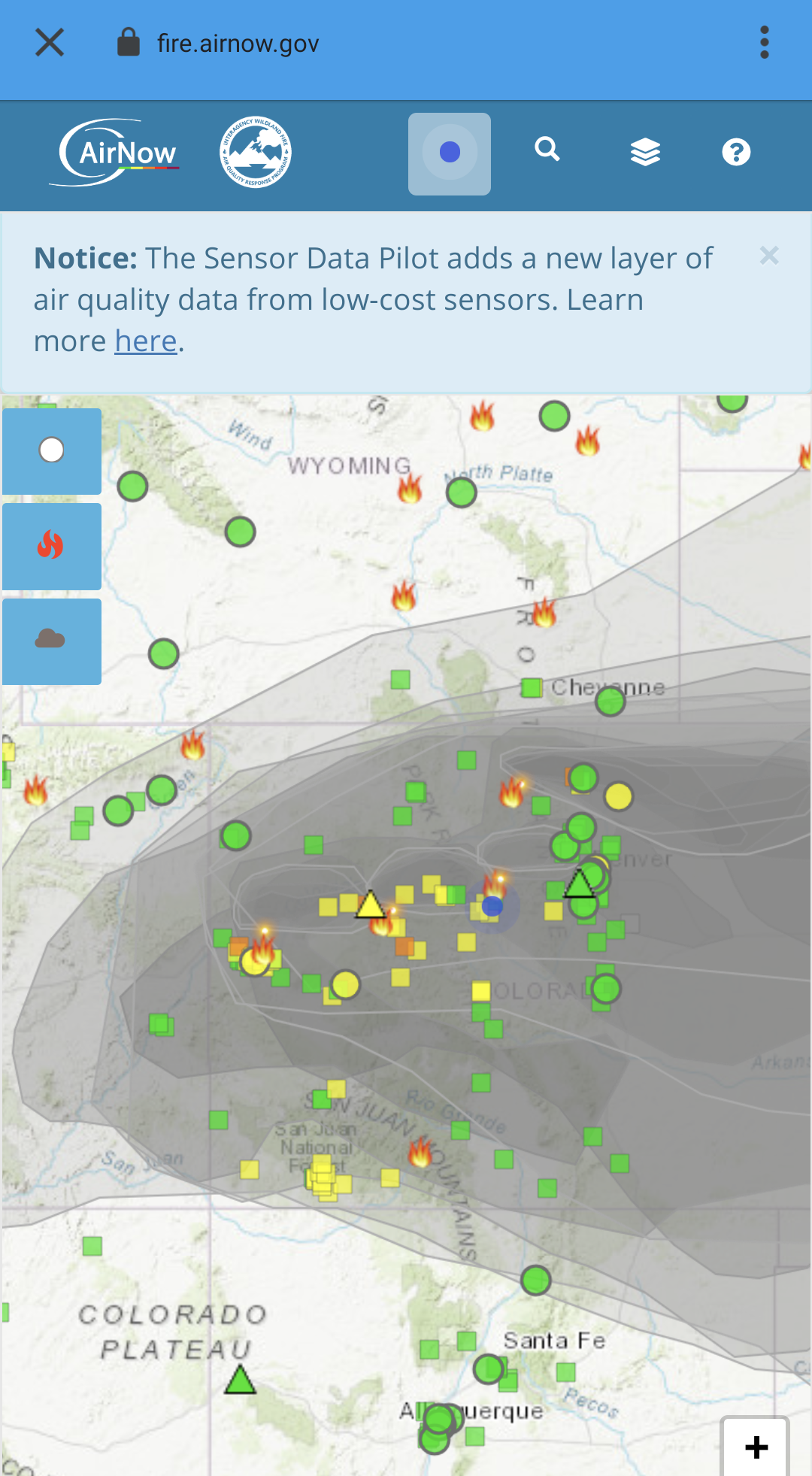812x1476 pixels.
Task: Zoom in with the plus button
Action: [x=756, y=1447]
